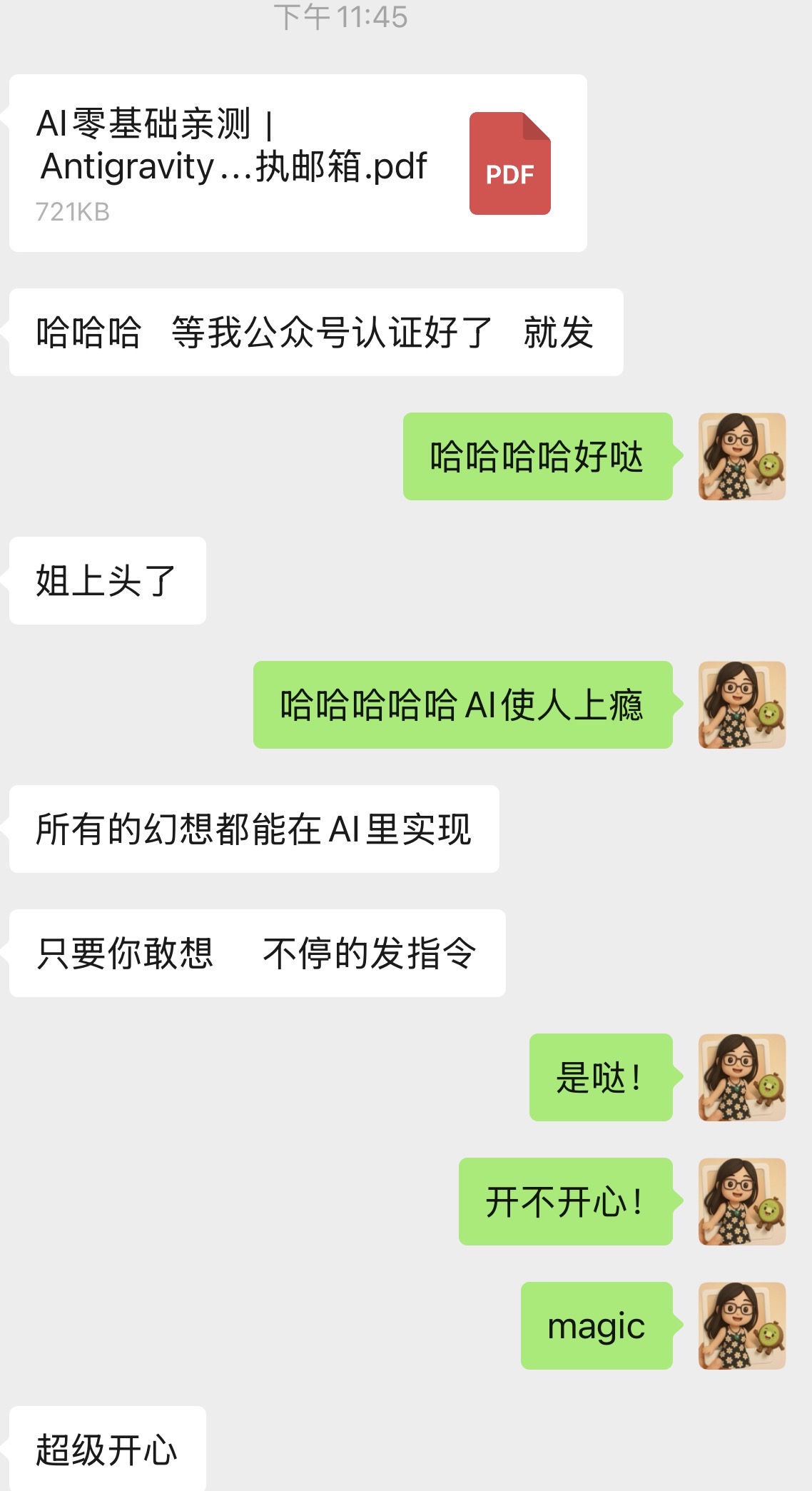Viewport: 812px width, 1491px height.
Task: Tap the avatar beside "开不开心!" message
Action: [x=741, y=1202]
